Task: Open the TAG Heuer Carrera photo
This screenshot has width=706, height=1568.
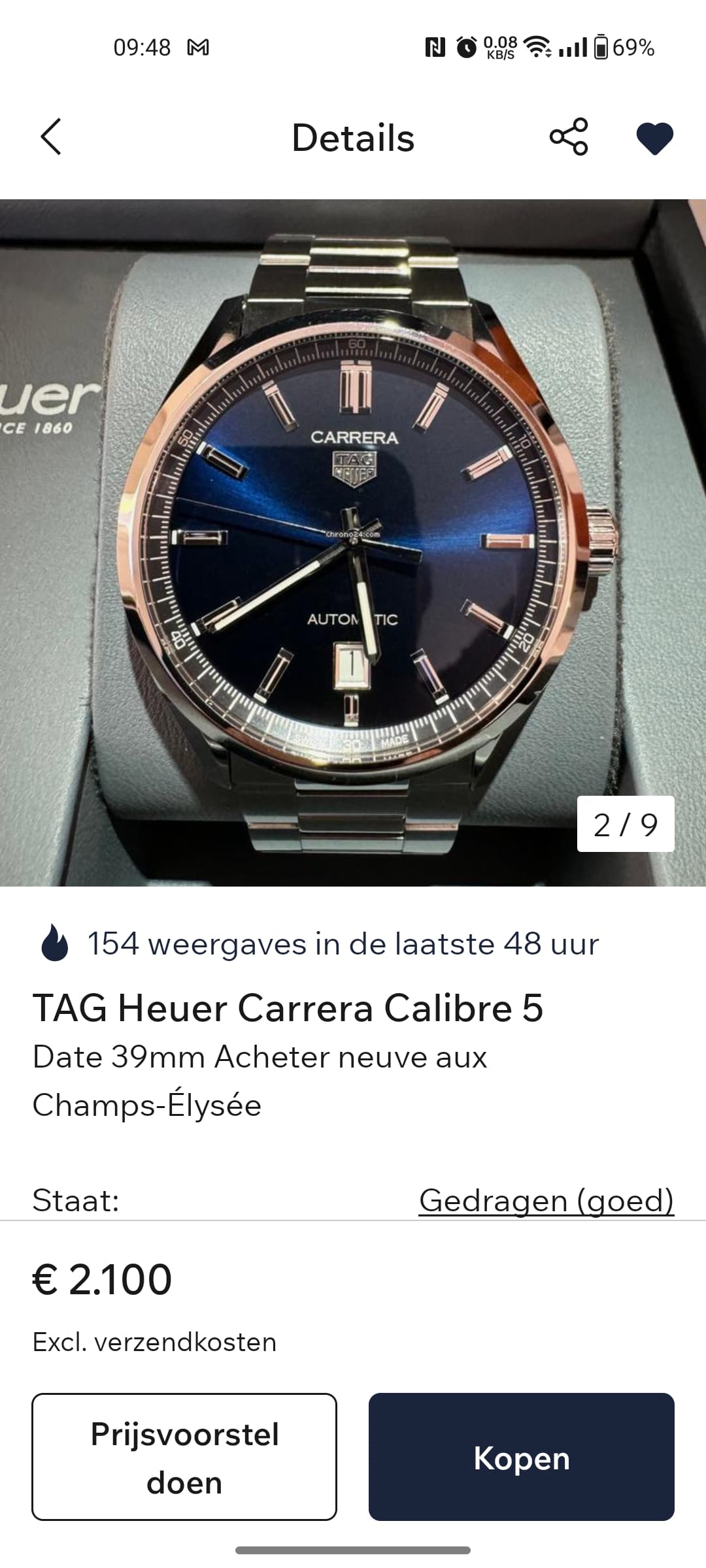Action: point(353,542)
